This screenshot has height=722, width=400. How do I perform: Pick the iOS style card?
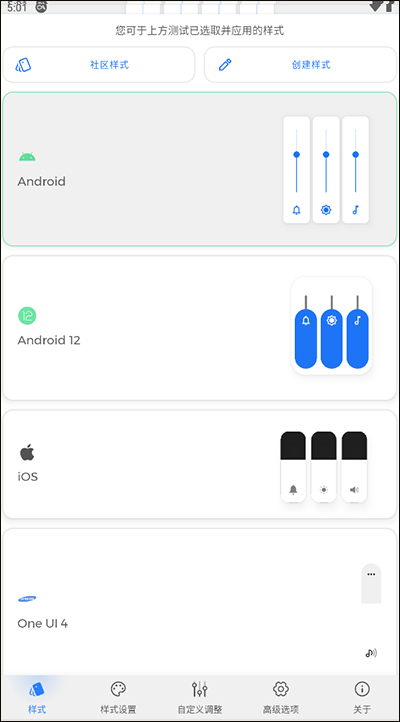tap(200, 464)
